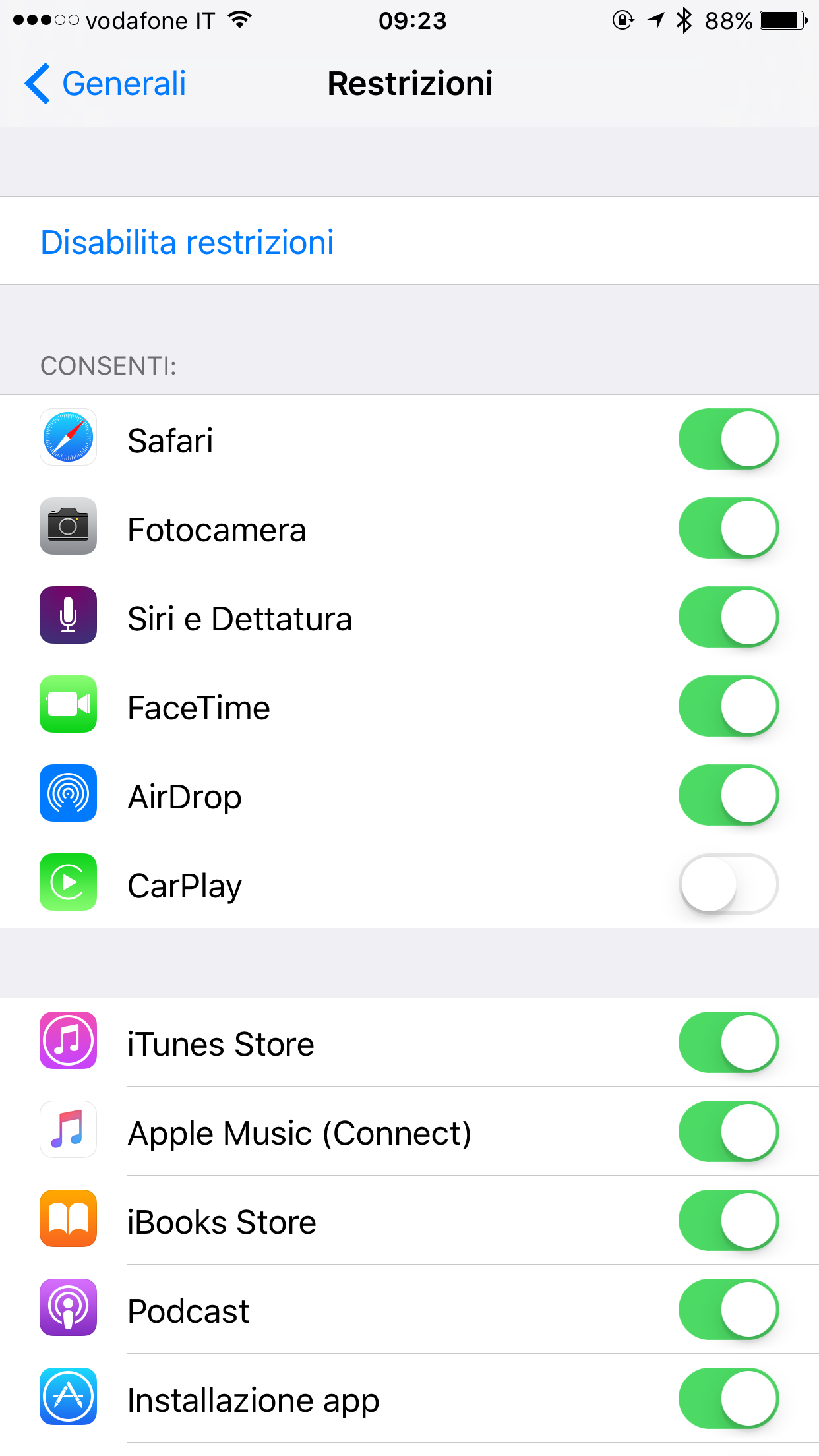This screenshot has width=819, height=1456.
Task: Disable AirDrop
Action: [x=728, y=795]
